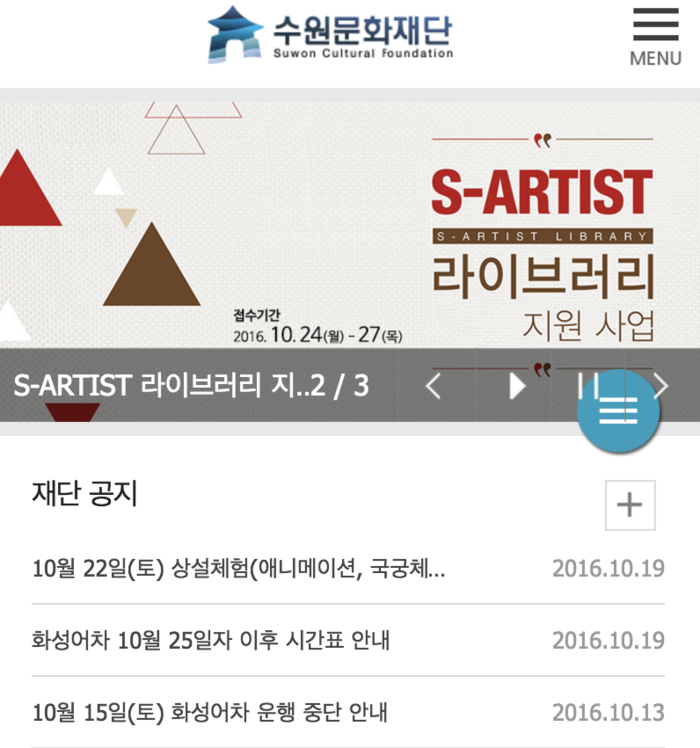Screen dimensions: 700x748
Task: Open notice 화성어차 10월 25일자 이후 시간표 안내
Action: (210, 640)
